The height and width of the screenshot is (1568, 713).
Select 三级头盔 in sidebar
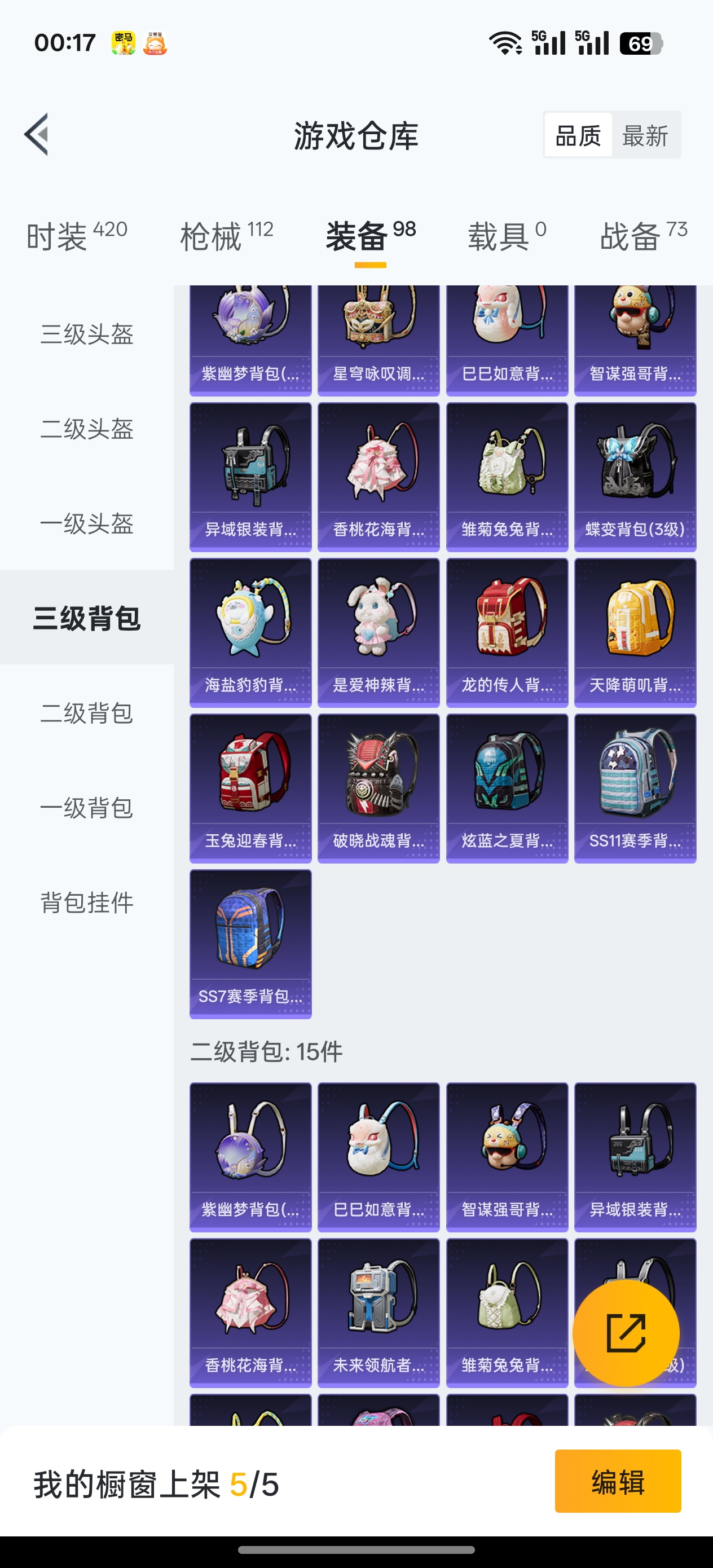coord(86,334)
